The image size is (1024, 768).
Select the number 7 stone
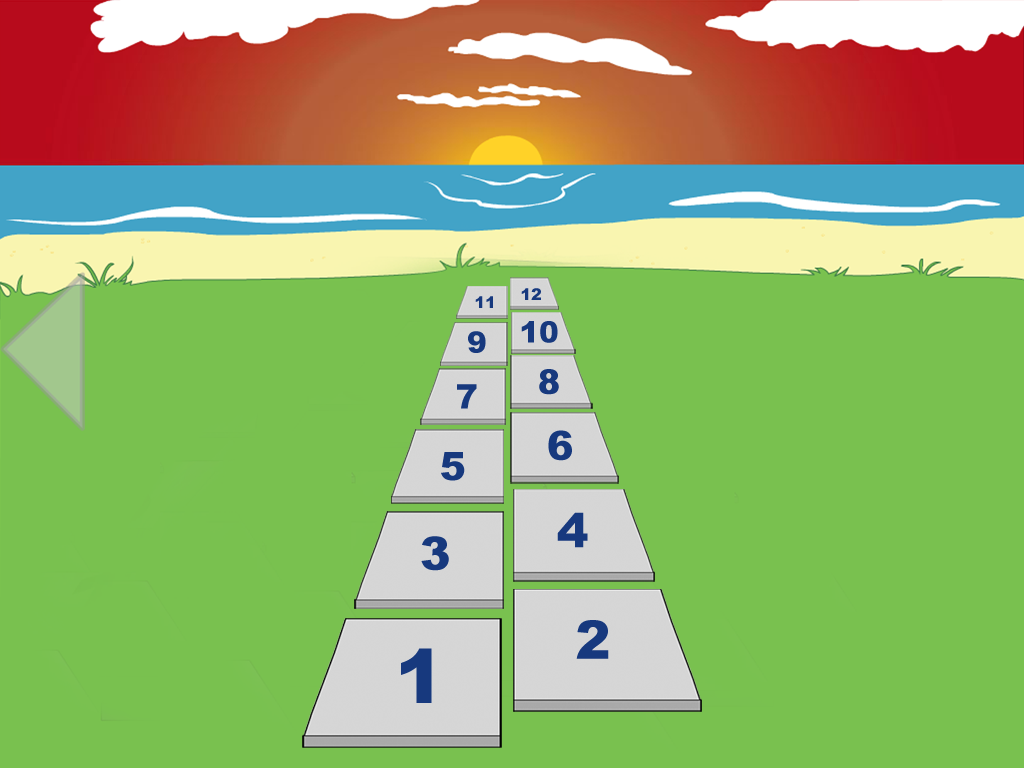pyautogui.click(x=466, y=396)
